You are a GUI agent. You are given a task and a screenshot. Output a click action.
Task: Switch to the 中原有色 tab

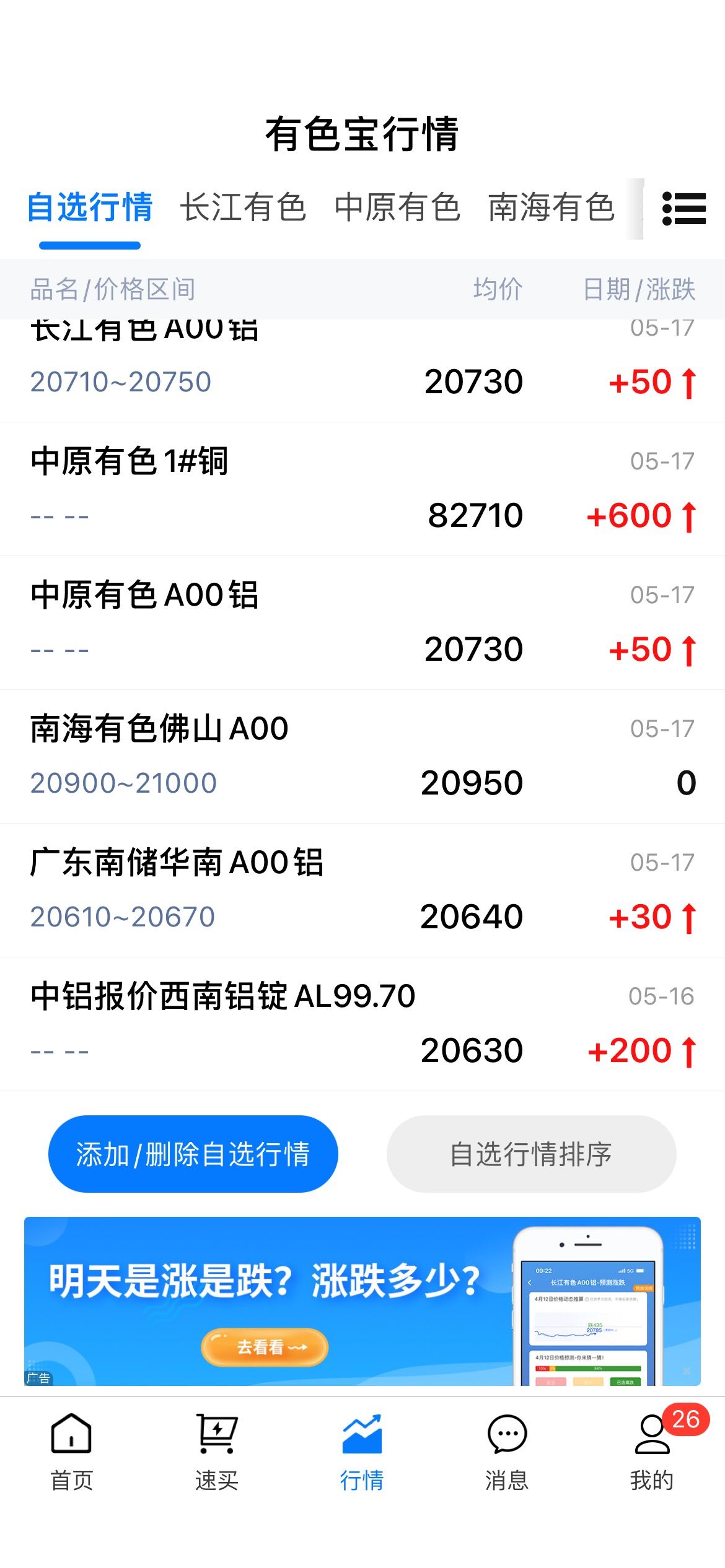coord(397,207)
